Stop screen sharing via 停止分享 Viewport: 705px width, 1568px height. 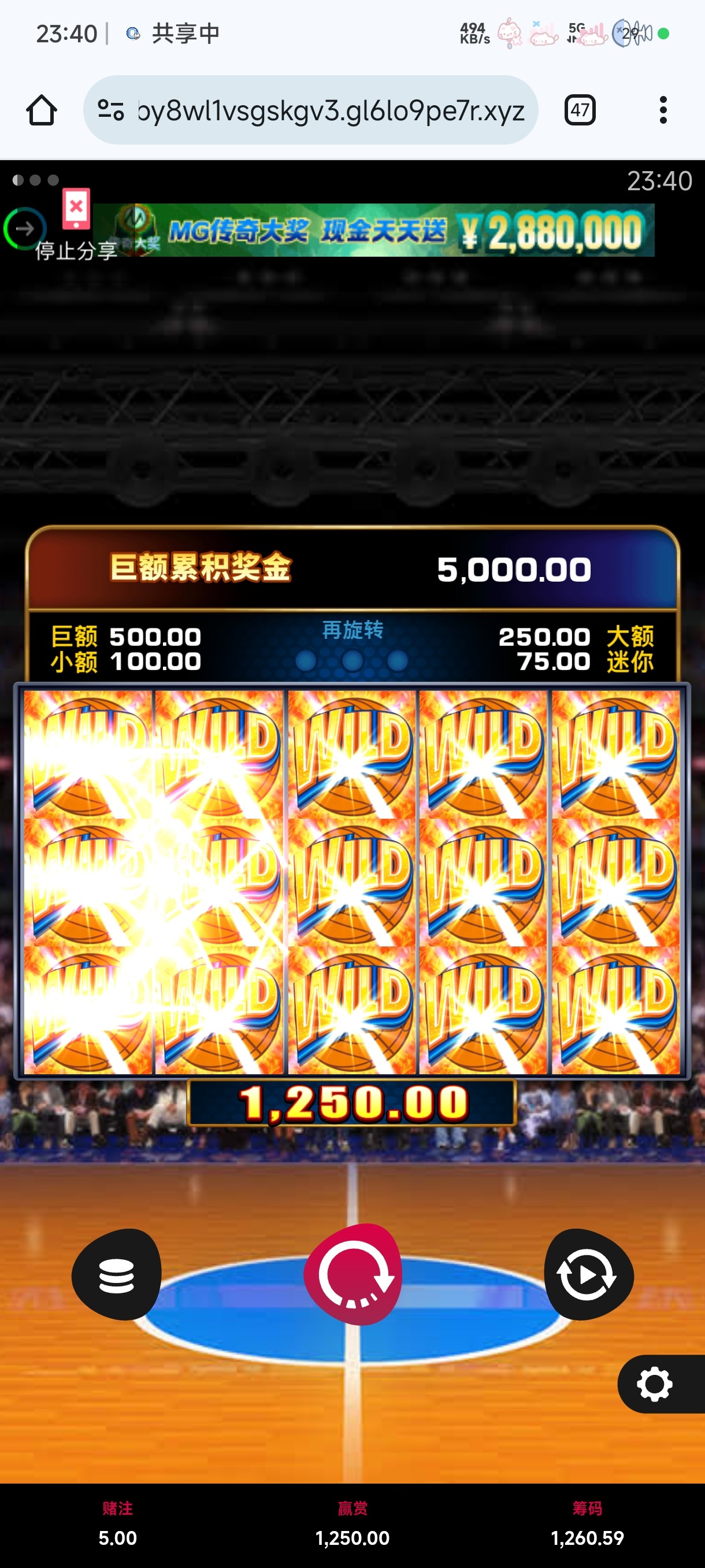point(76,250)
